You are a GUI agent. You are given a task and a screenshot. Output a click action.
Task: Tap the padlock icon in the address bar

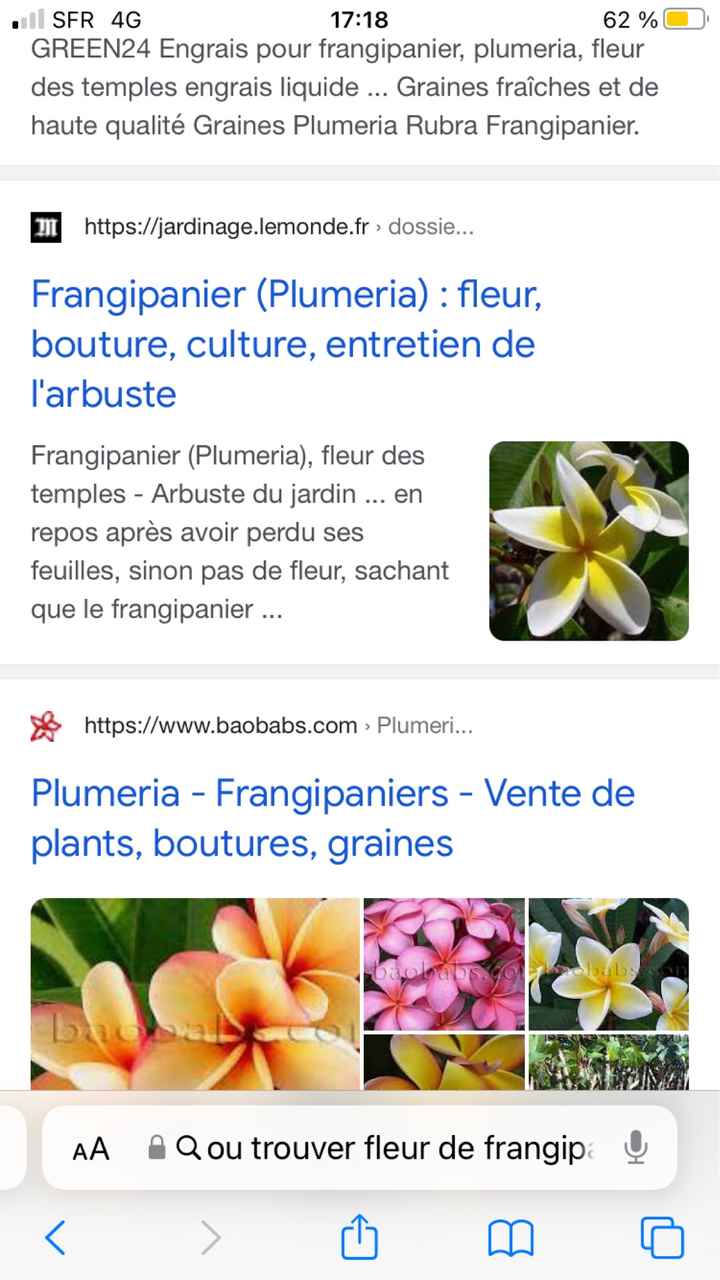click(x=157, y=1148)
